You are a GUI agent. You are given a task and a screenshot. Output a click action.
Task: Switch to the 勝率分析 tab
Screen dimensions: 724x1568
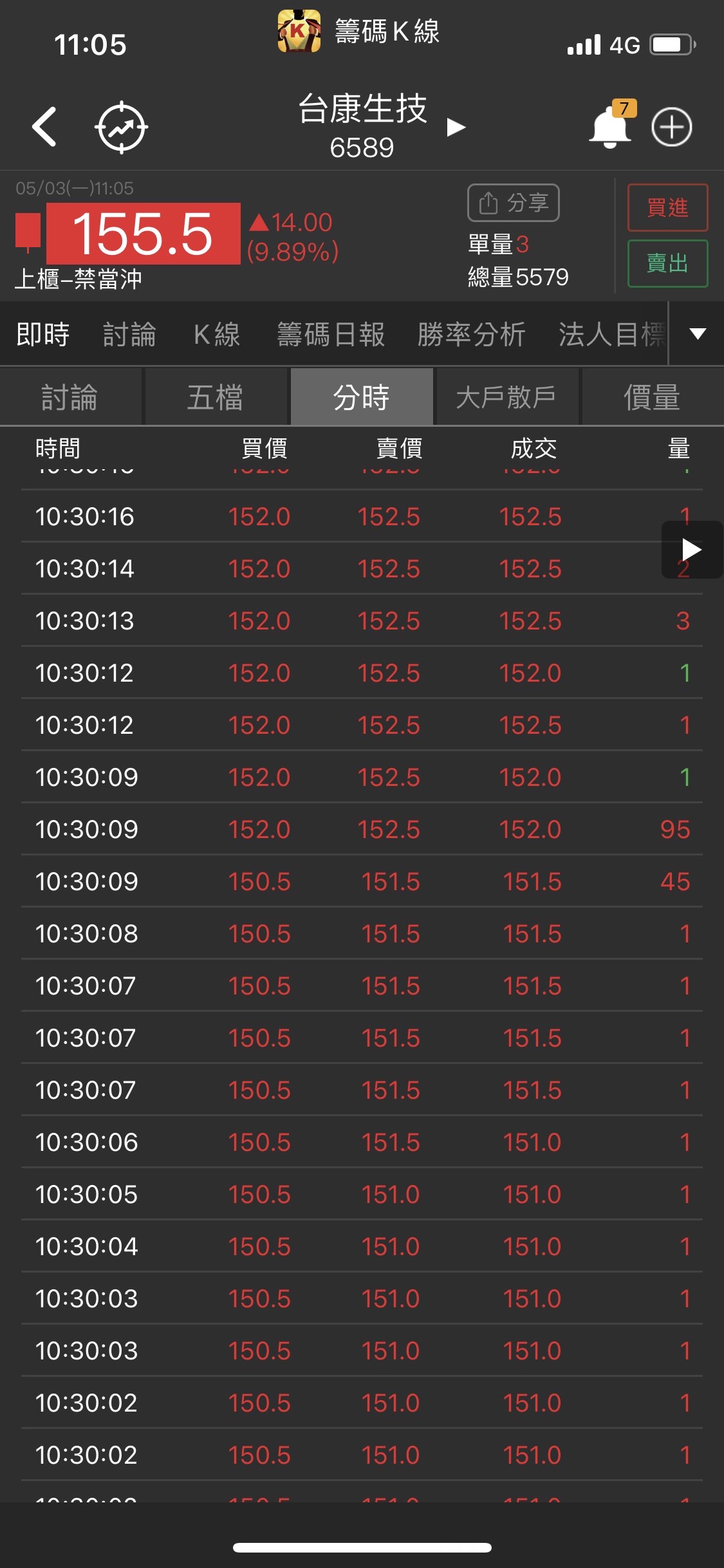(471, 334)
